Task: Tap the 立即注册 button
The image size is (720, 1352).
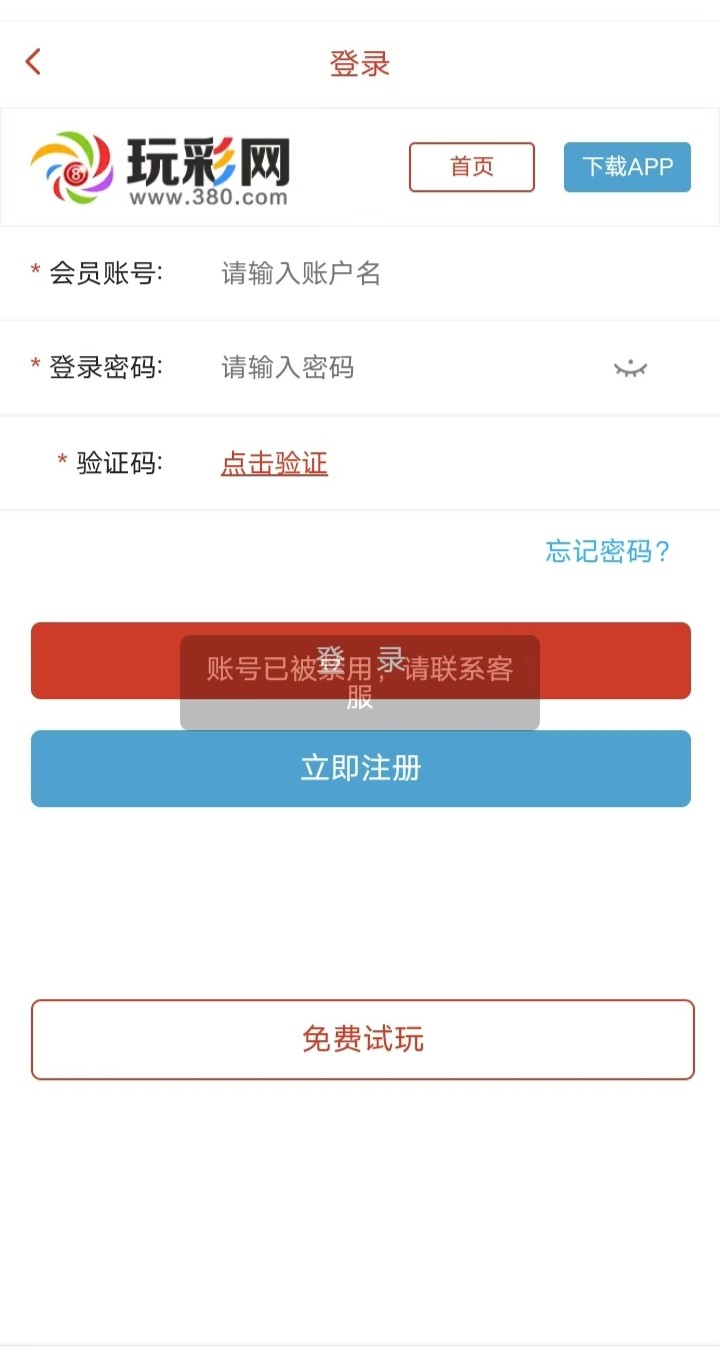Action: [361, 768]
